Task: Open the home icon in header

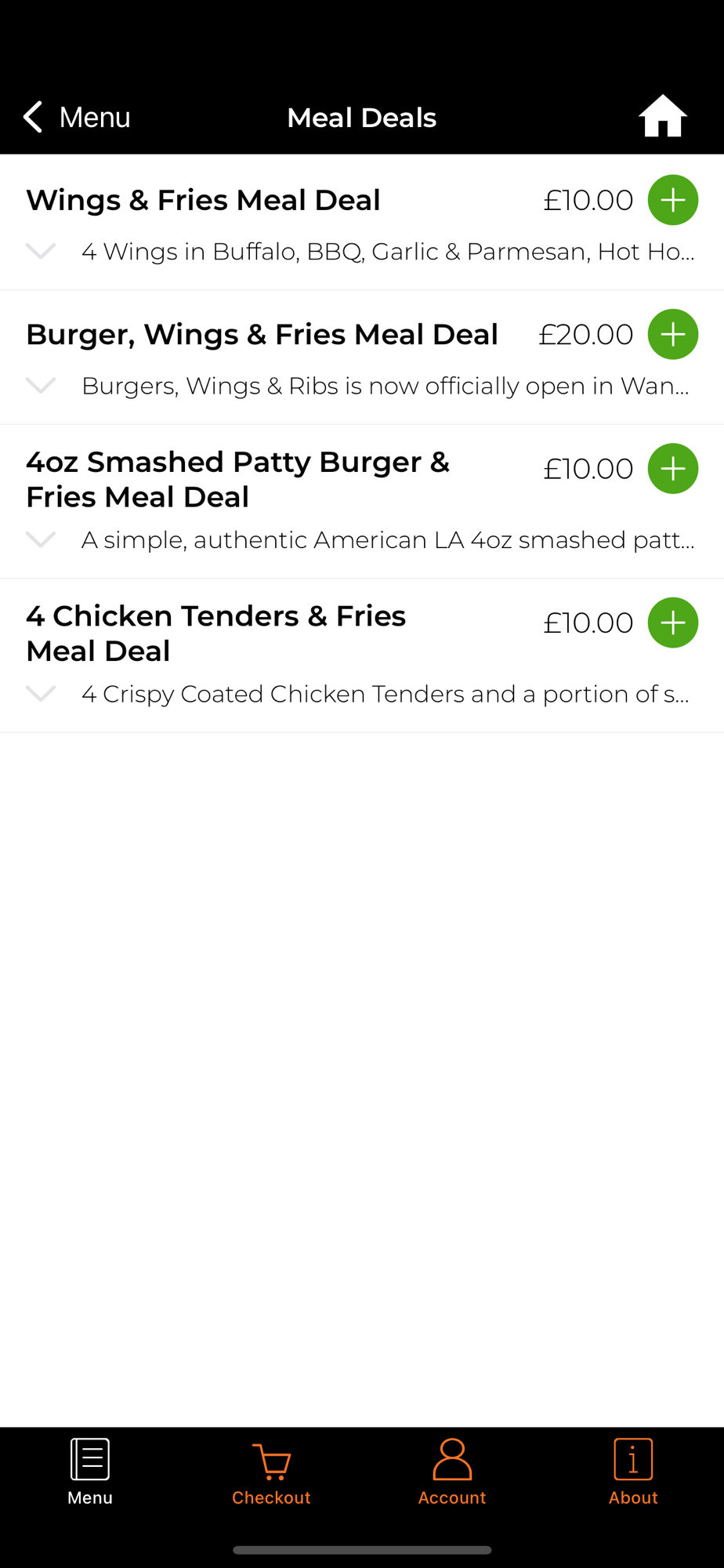Action: click(662, 116)
